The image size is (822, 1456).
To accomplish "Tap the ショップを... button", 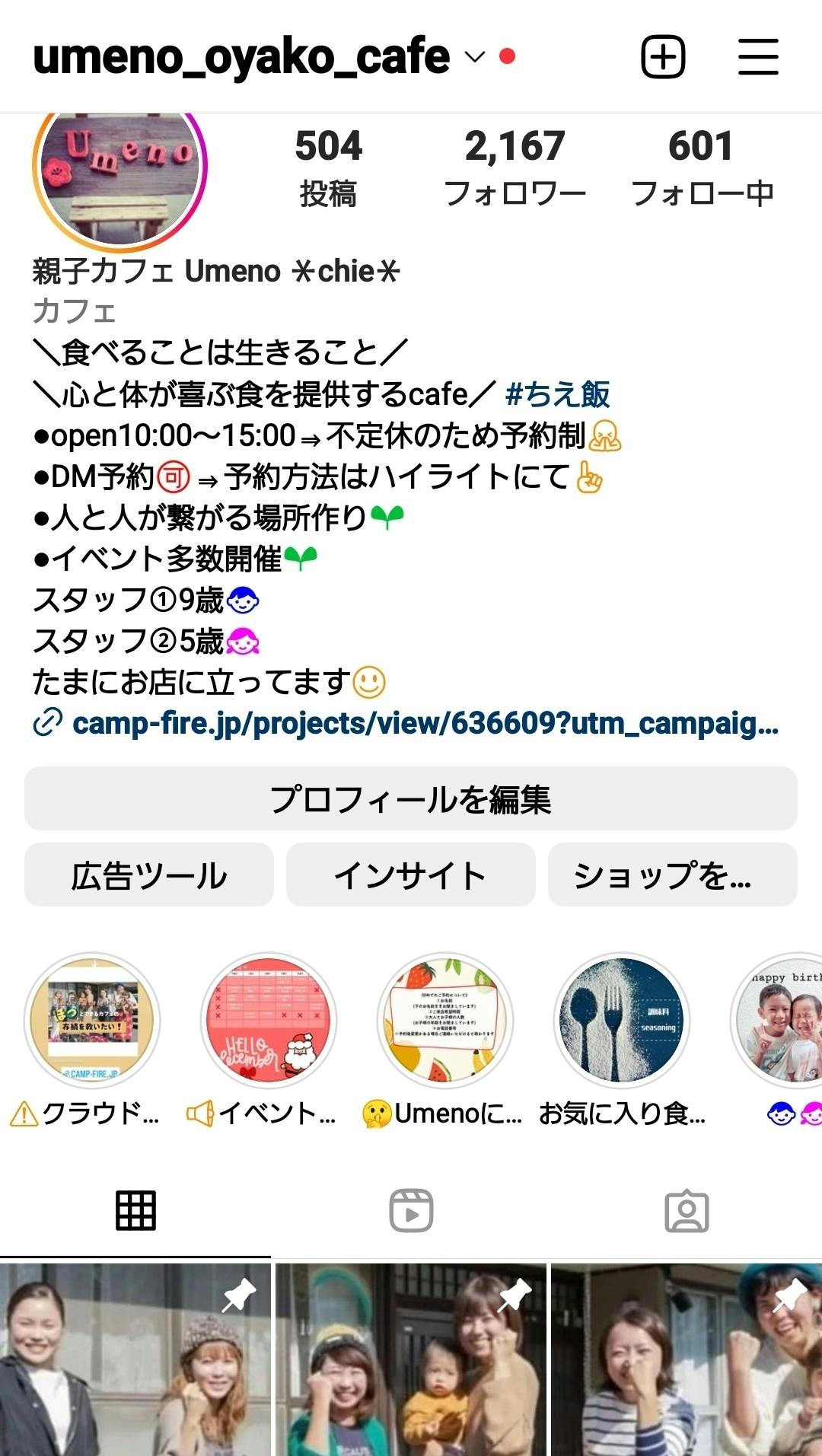I will (x=672, y=875).
